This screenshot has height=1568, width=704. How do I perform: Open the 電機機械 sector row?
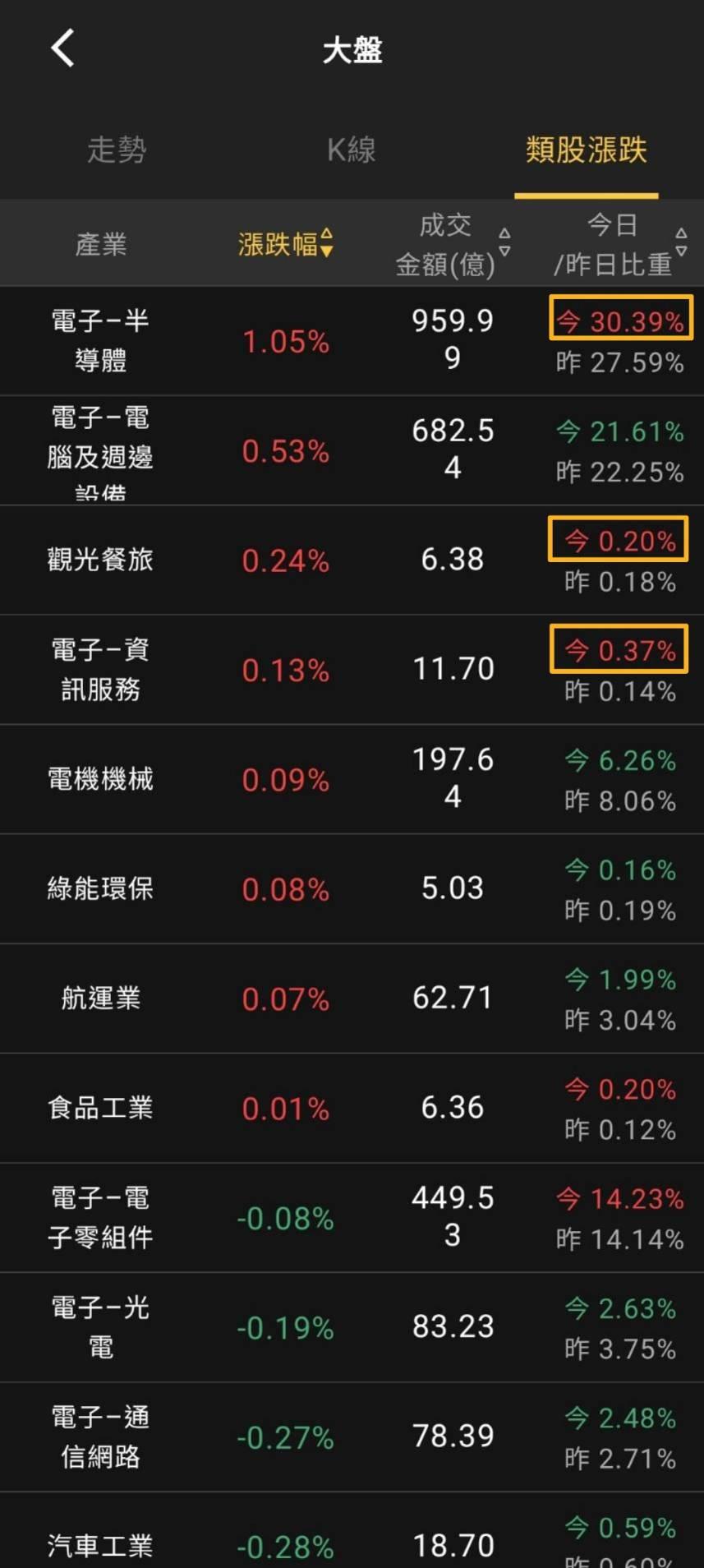click(352, 779)
